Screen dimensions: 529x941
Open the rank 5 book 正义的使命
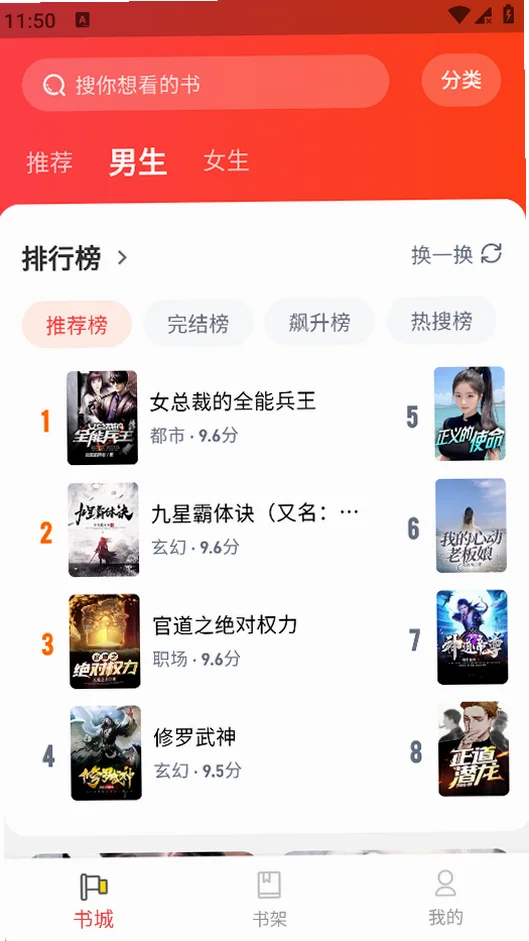[470, 413]
